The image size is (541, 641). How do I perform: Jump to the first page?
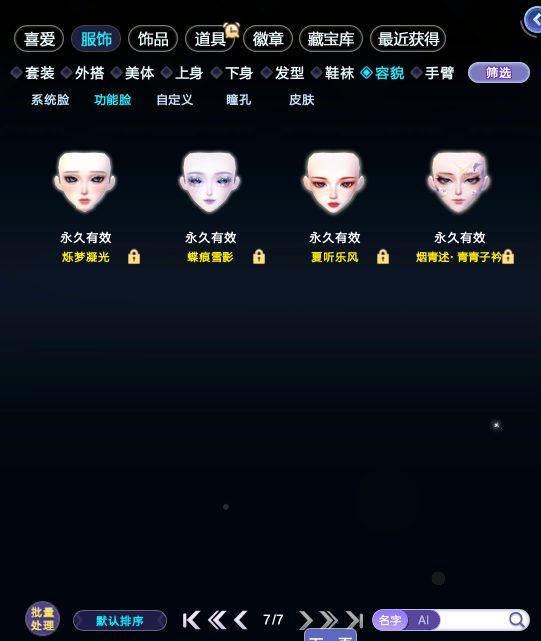pos(191,620)
